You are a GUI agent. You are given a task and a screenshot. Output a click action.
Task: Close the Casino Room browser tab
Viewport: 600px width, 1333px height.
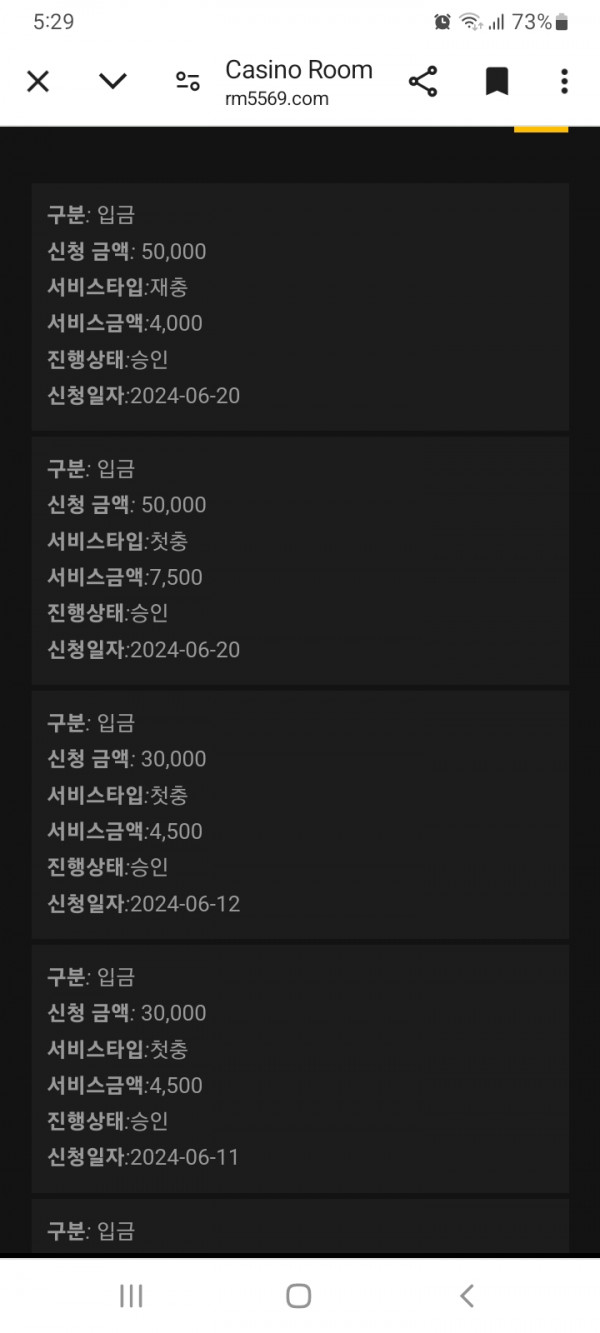coord(38,82)
